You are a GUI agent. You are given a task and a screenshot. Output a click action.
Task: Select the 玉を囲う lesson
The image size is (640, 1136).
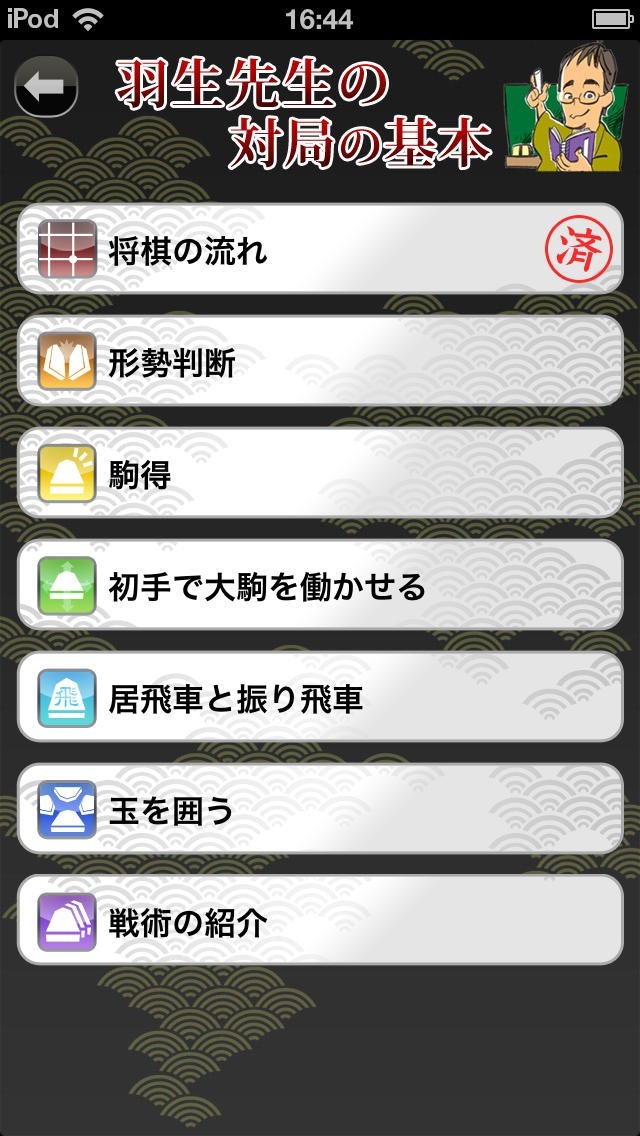tap(320, 809)
